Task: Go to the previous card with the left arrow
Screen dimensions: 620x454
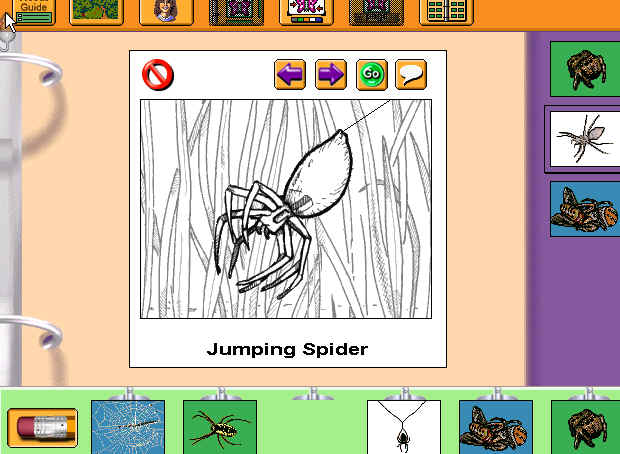Action: (290, 75)
